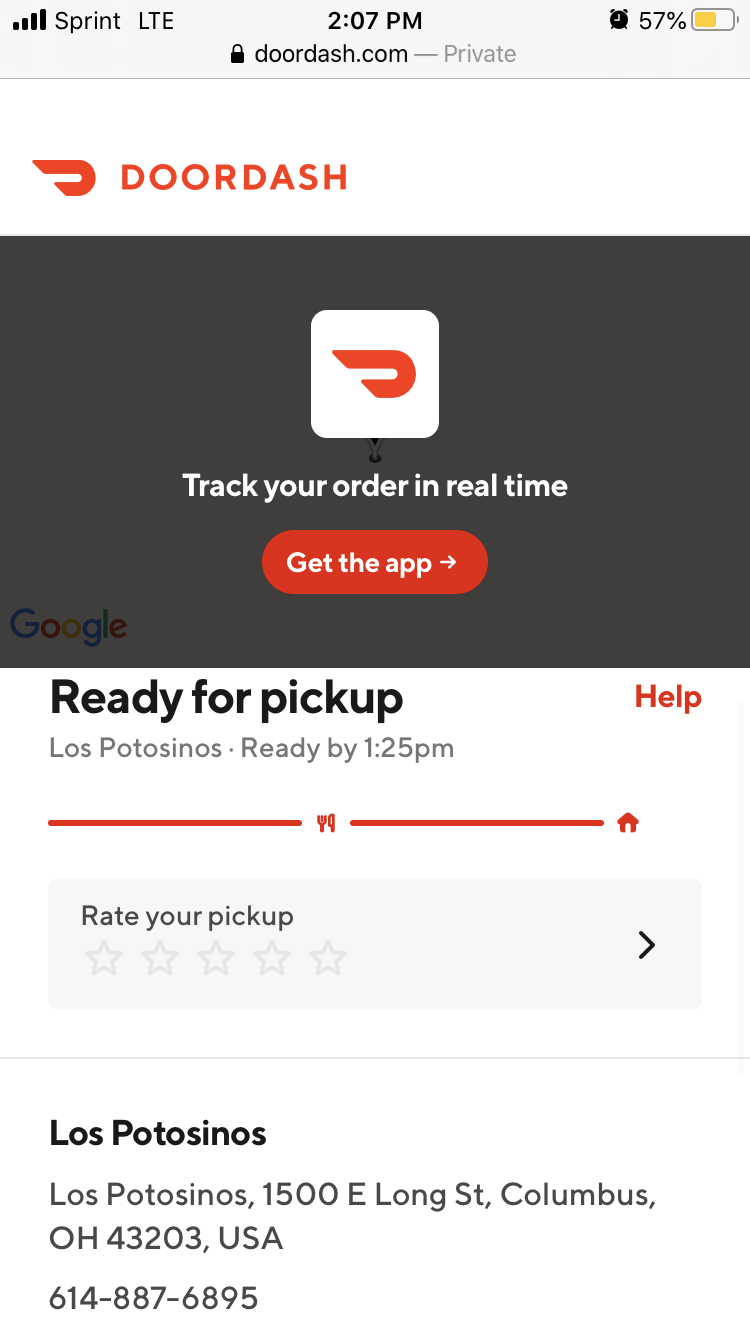
Task: Open the Los Potosinos address
Action: point(352,1216)
